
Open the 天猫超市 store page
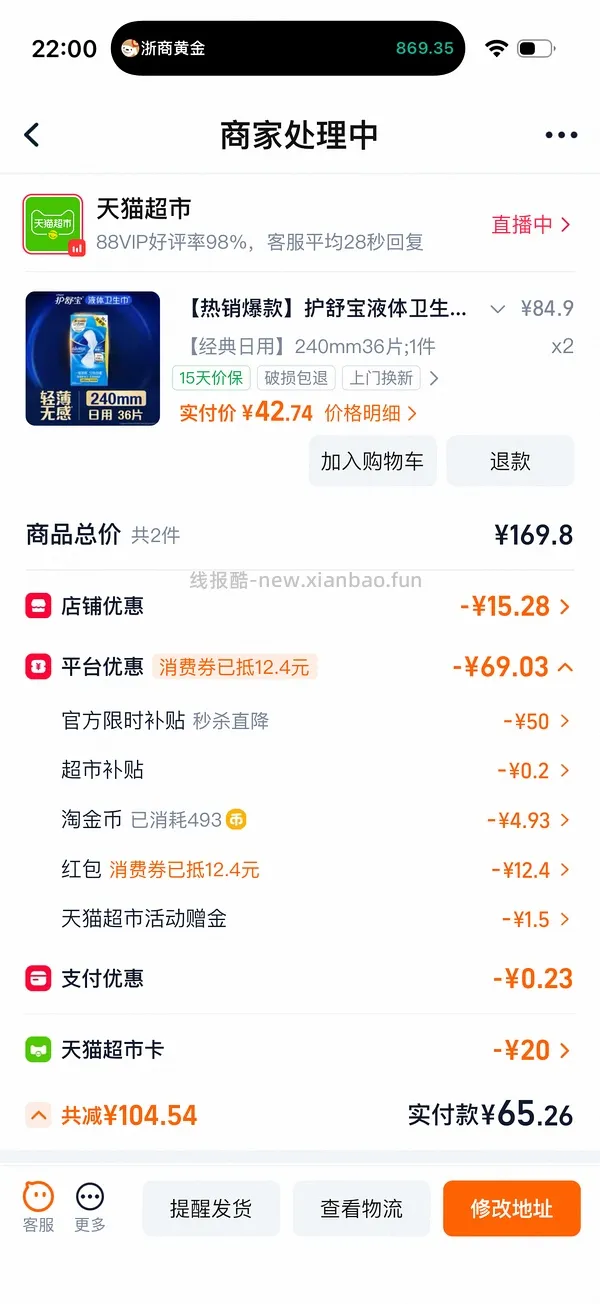(x=143, y=209)
